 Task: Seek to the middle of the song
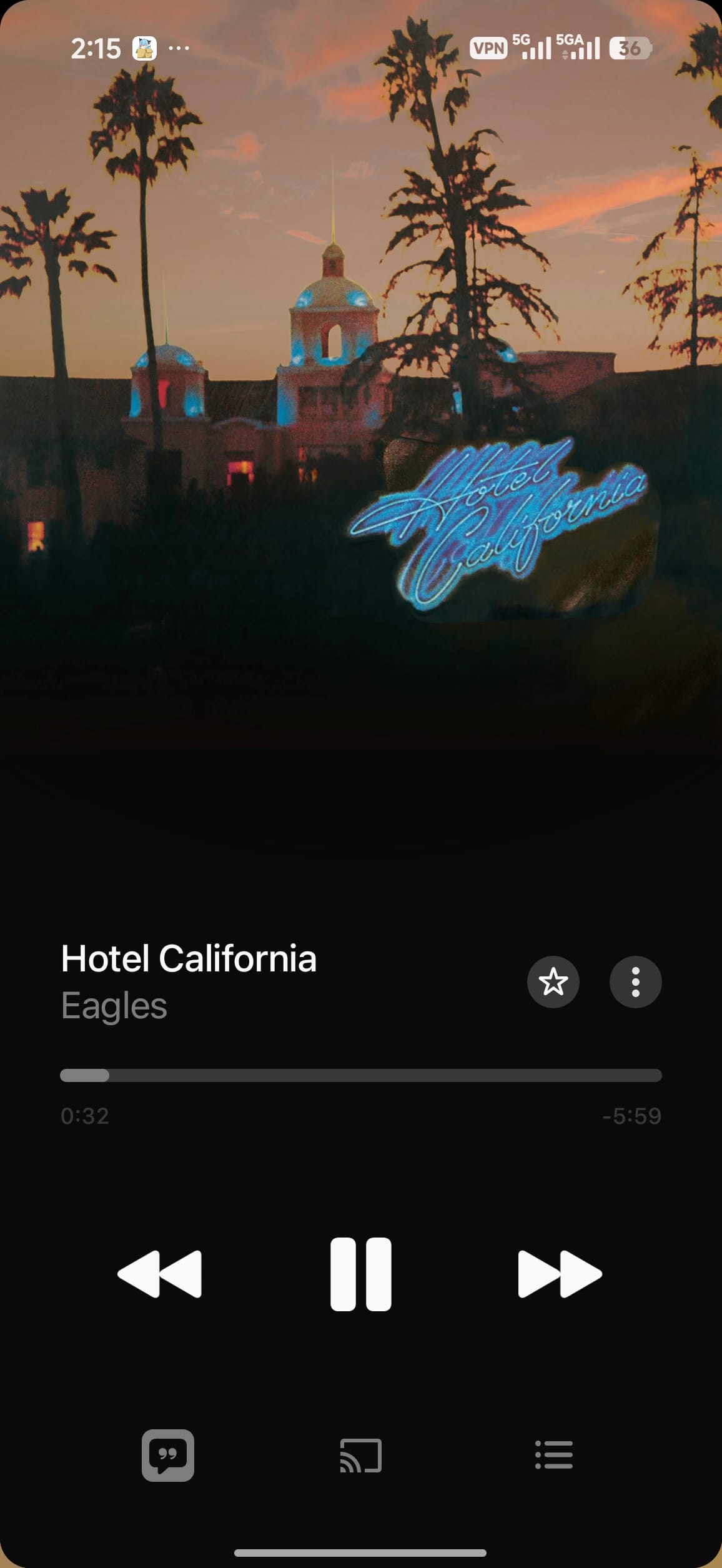click(360, 1075)
